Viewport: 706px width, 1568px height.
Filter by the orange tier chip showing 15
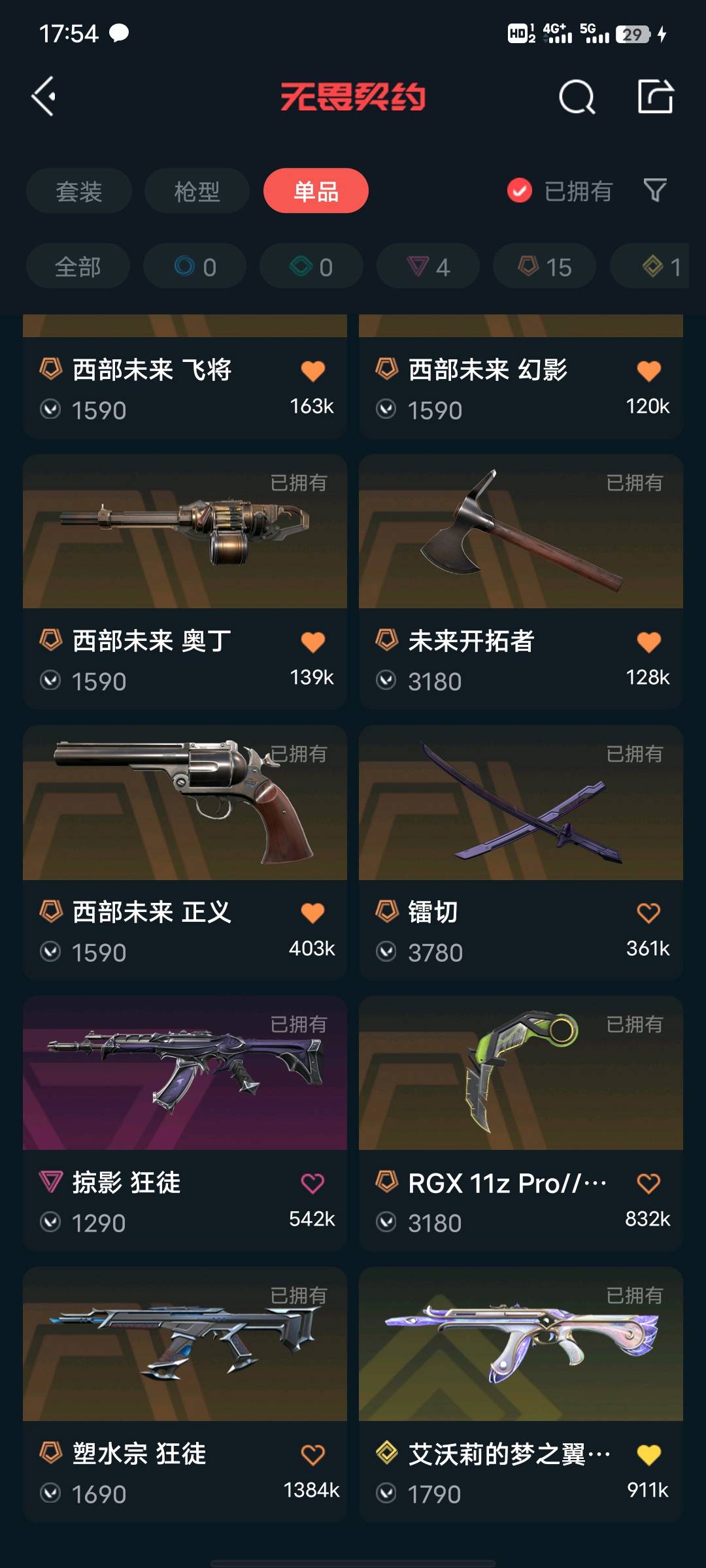[x=545, y=267]
